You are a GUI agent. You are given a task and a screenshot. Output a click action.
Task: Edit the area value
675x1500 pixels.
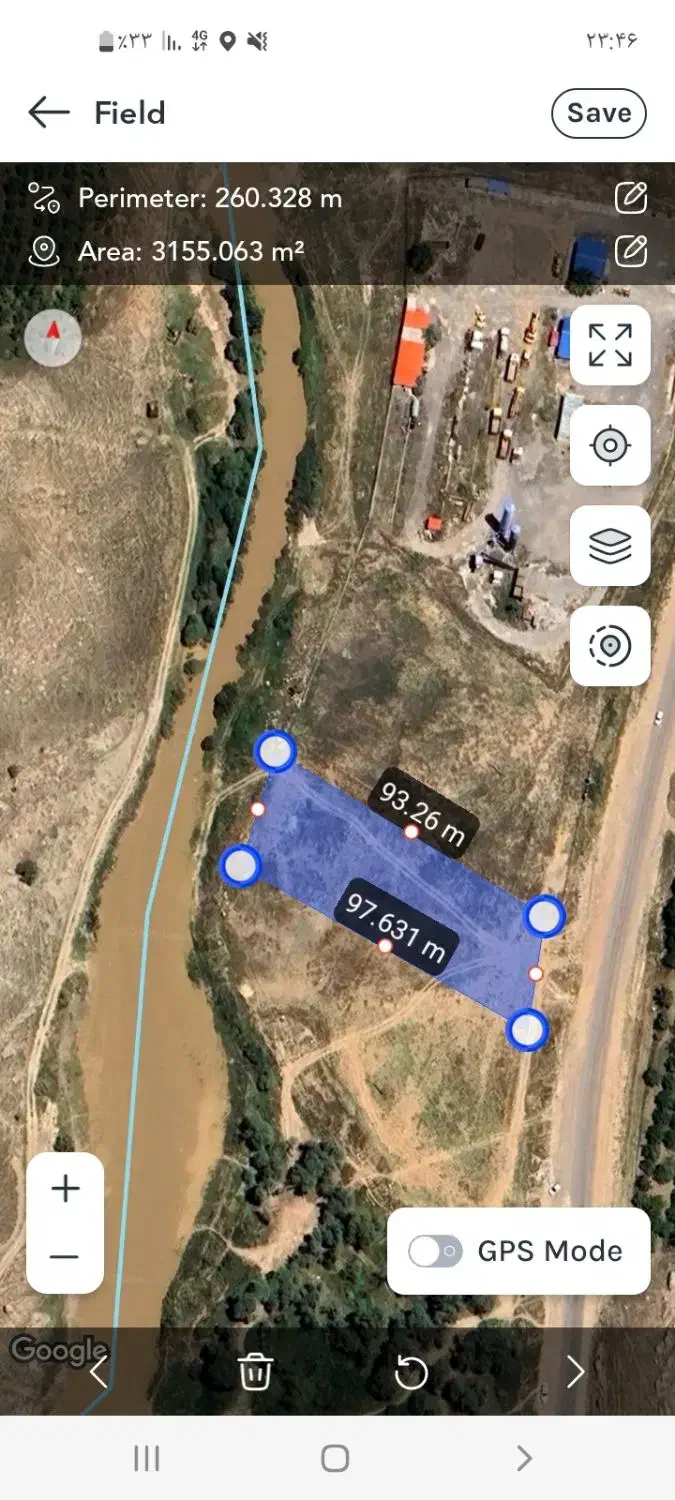point(630,249)
